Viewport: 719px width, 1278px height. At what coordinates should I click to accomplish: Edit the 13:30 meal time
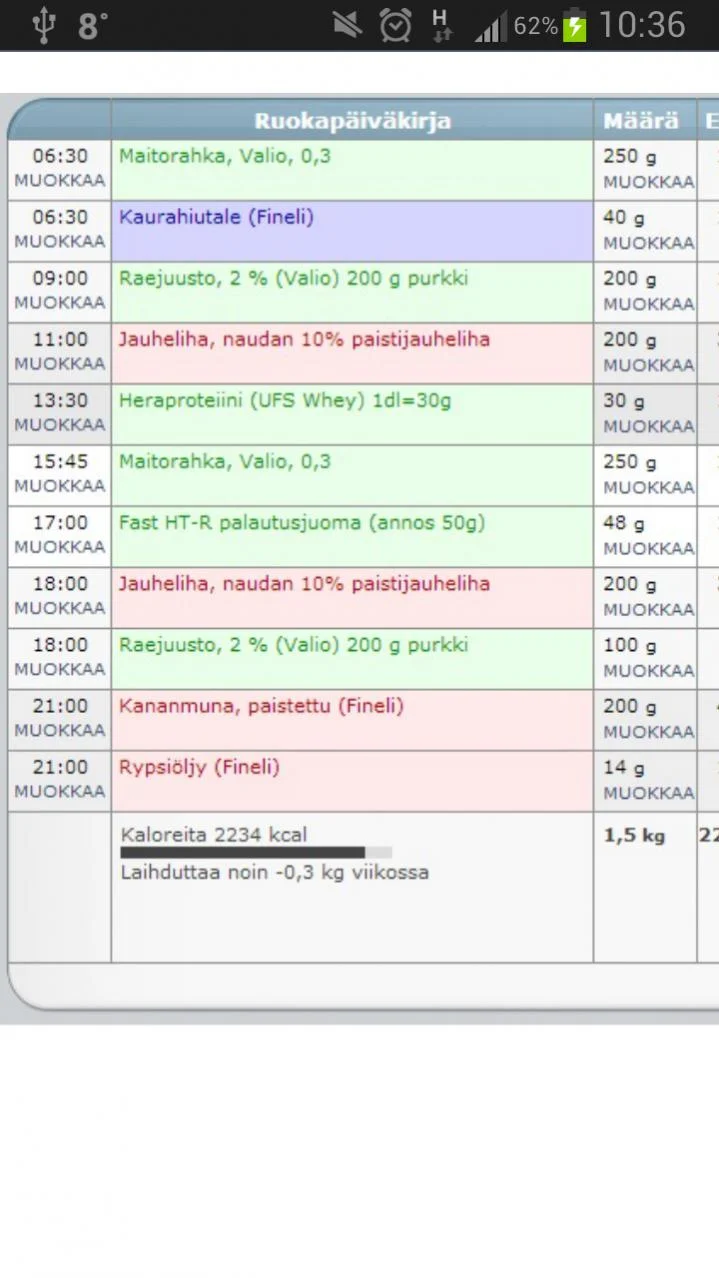tap(59, 424)
